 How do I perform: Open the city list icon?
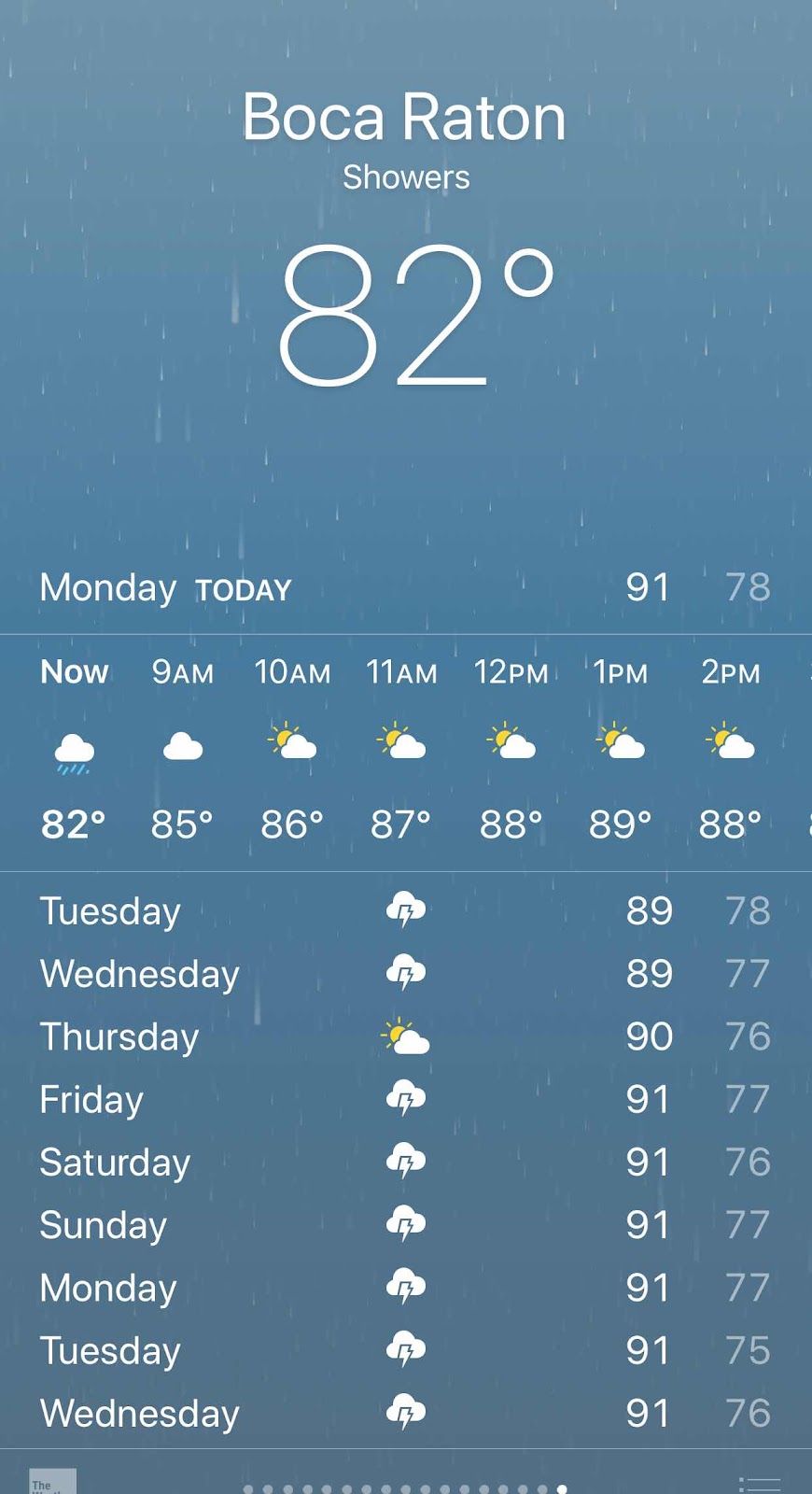click(x=759, y=1484)
